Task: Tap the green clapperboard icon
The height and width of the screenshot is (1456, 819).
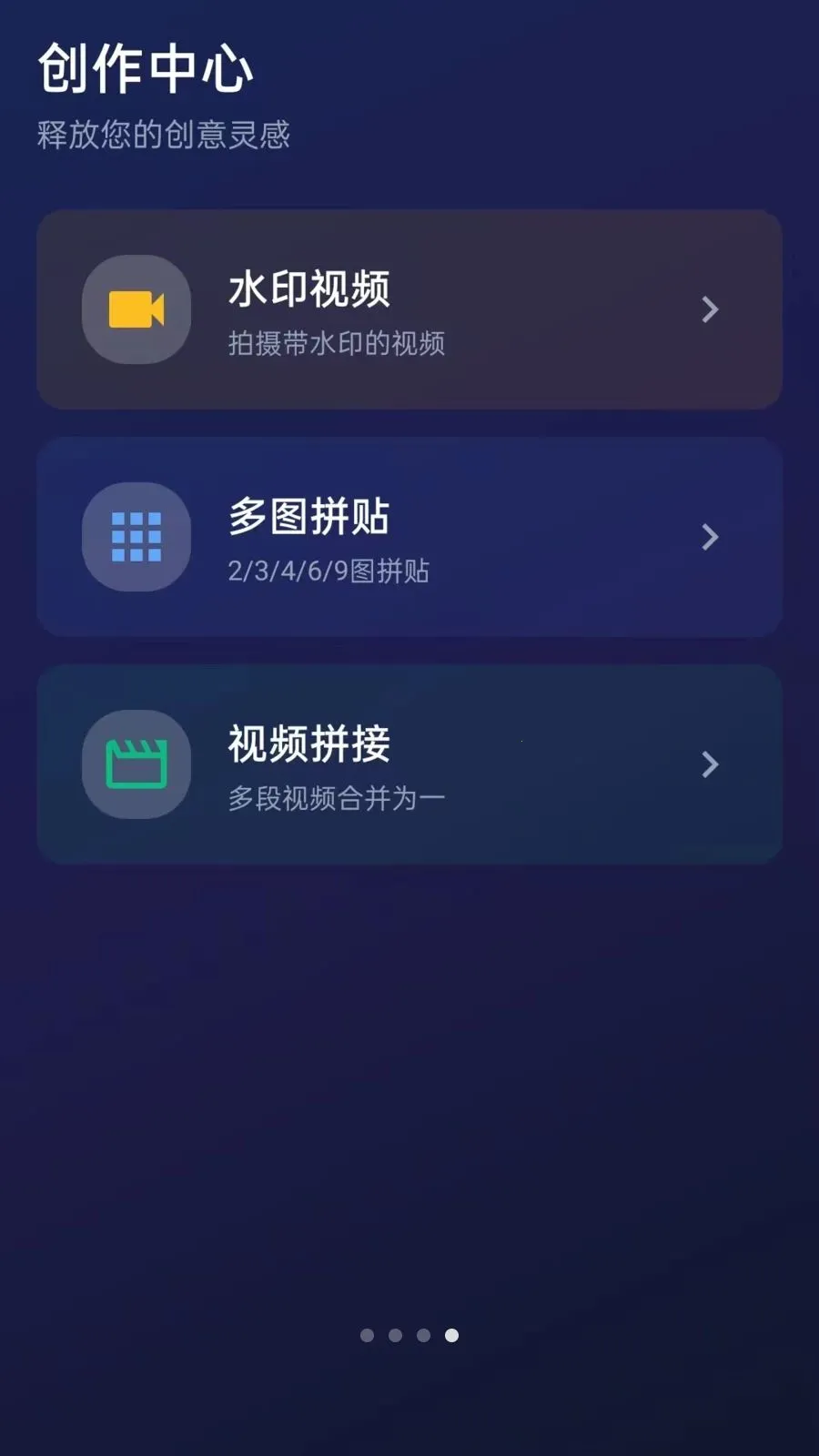Action: pos(136,765)
